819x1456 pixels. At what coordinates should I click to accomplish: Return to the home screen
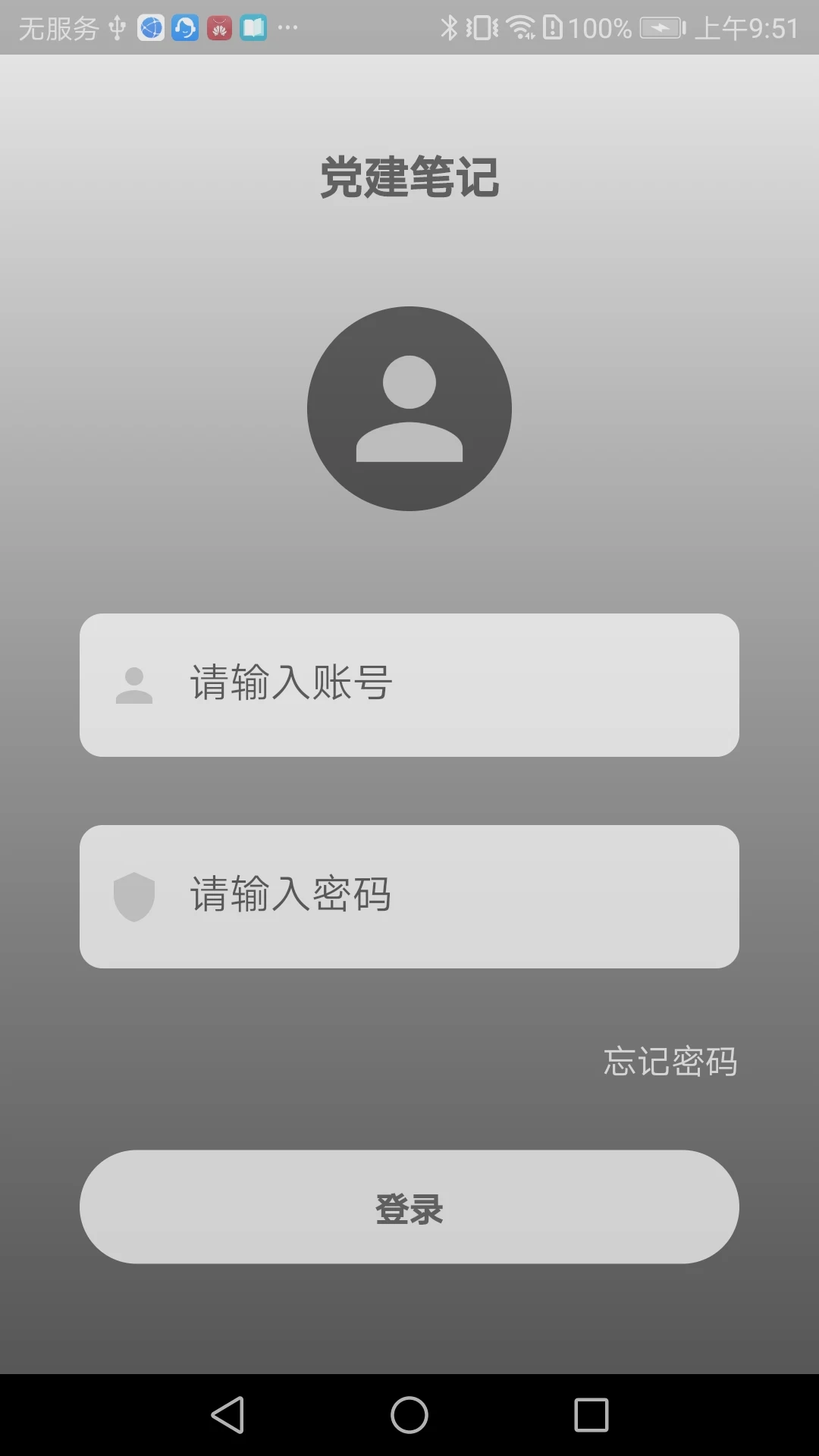(409, 1415)
